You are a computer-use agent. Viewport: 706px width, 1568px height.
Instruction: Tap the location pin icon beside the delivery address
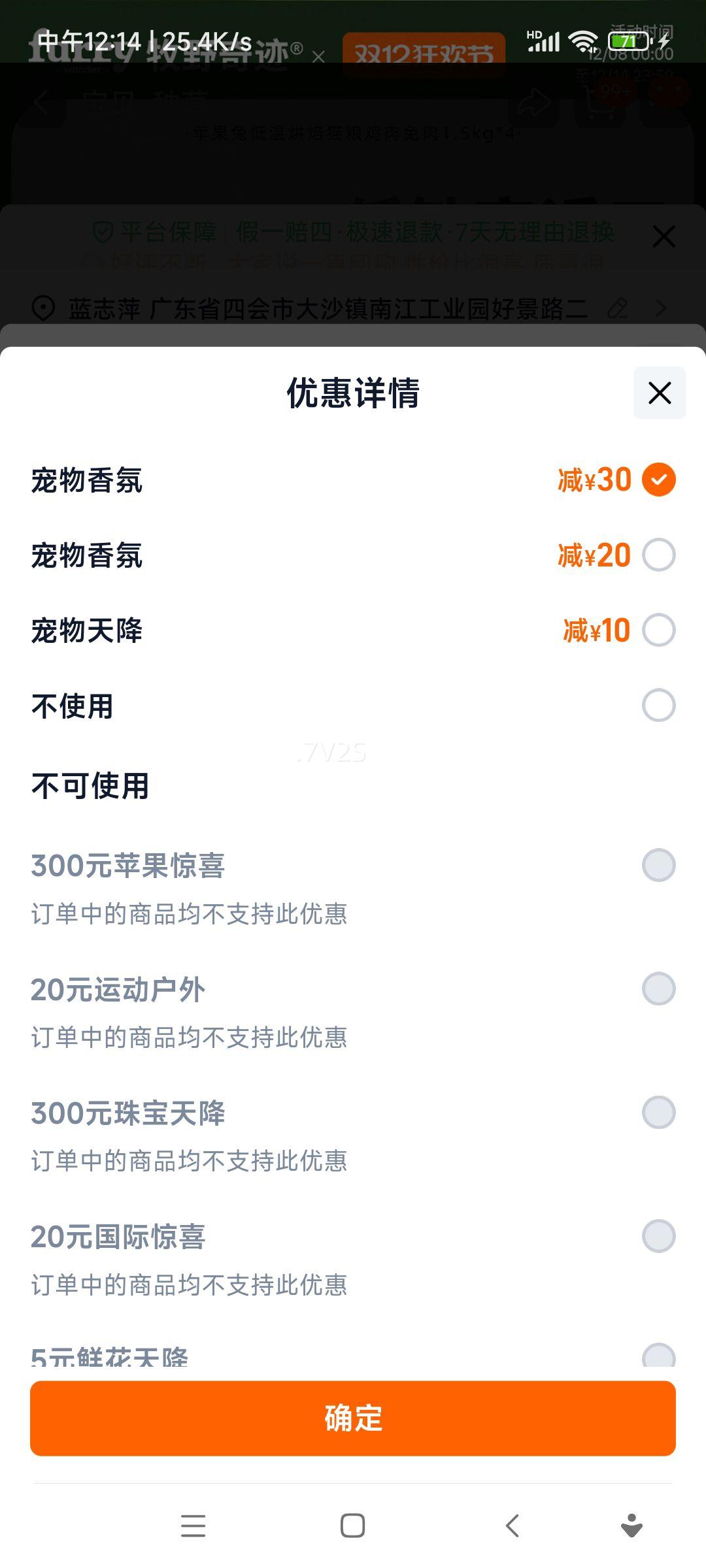43,307
